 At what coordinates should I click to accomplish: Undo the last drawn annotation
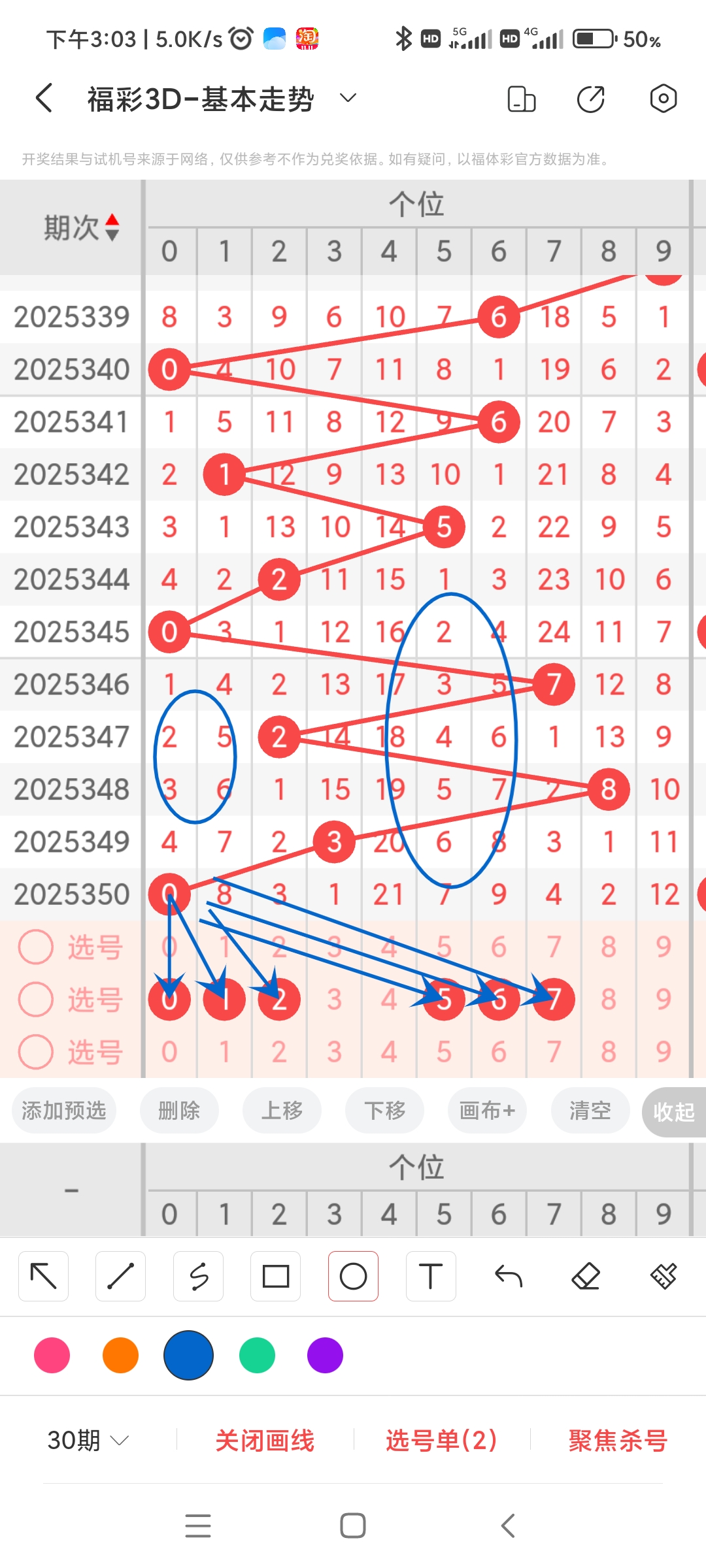[x=509, y=1275]
